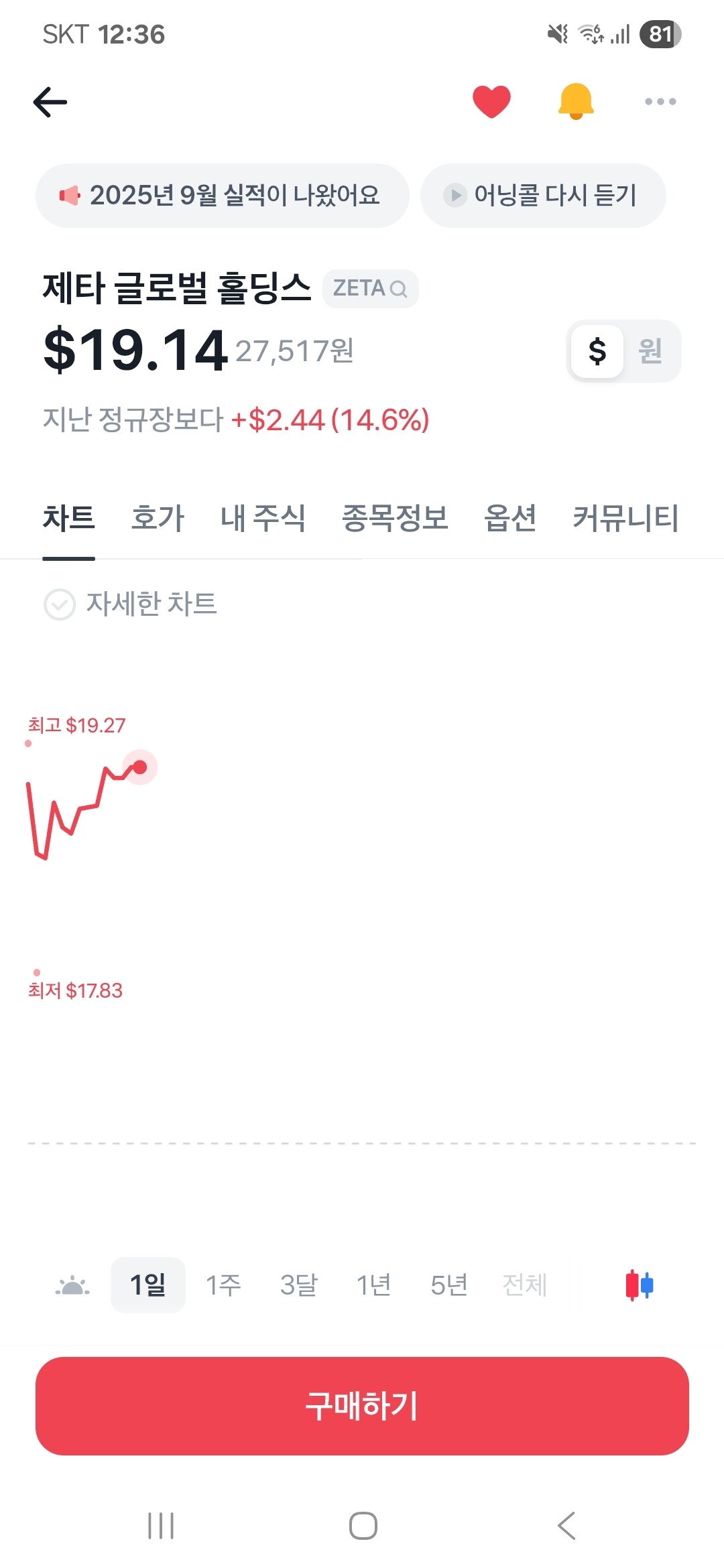The width and height of the screenshot is (724, 1568).
Task: Select the 1주 chart range
Action: pyautogui.click(x=223, y=1285)
